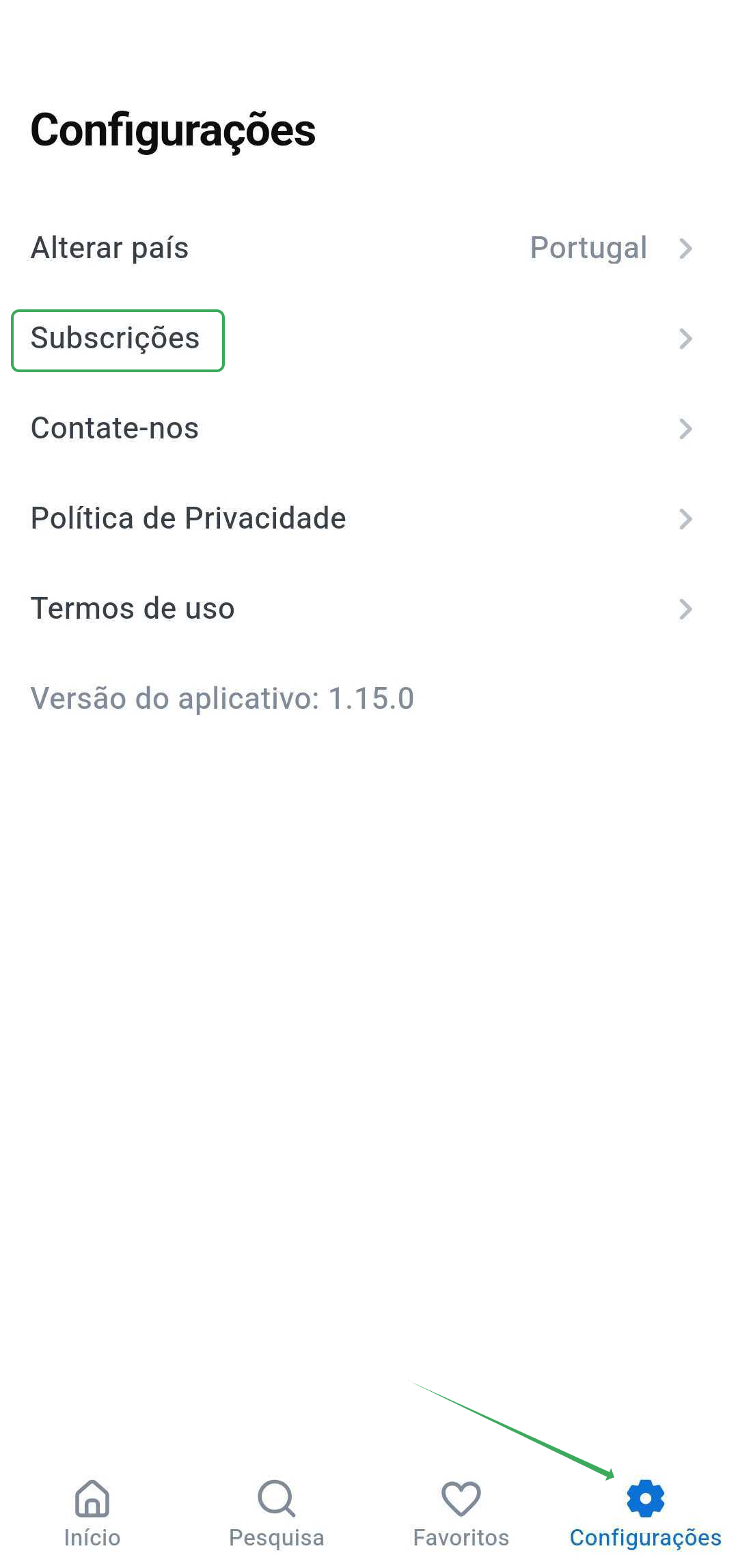Image resolution: width=738 pixels, height=1568 pixels.
Task: Open the Favoritos tab
Action: tap(461, 1512)
